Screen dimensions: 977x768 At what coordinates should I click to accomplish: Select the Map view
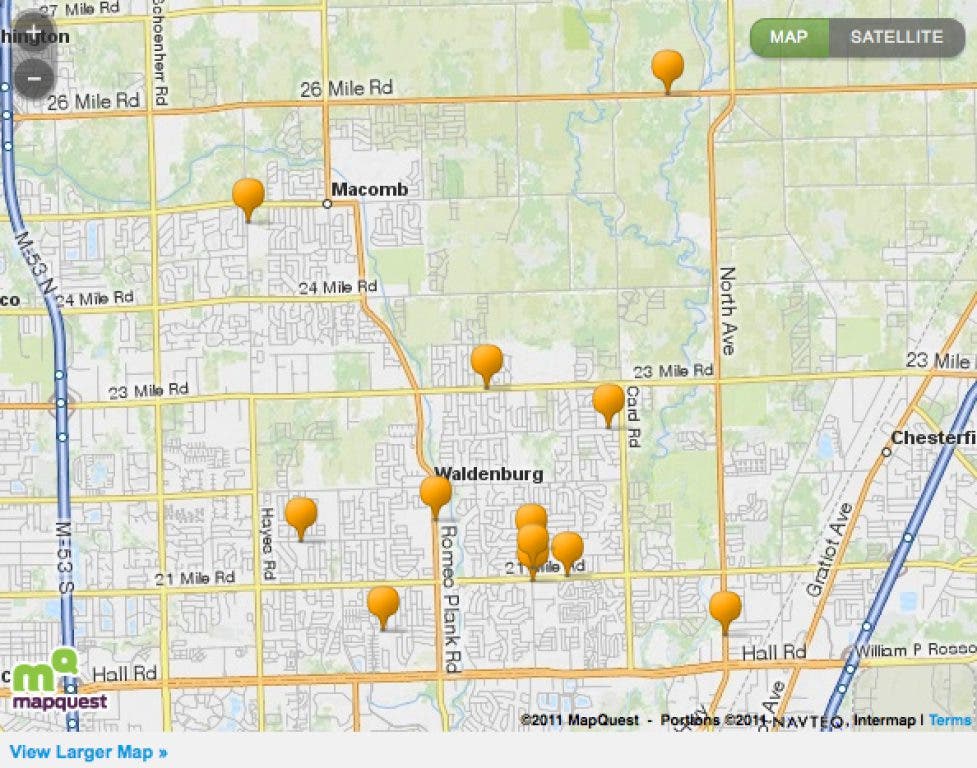788,38
